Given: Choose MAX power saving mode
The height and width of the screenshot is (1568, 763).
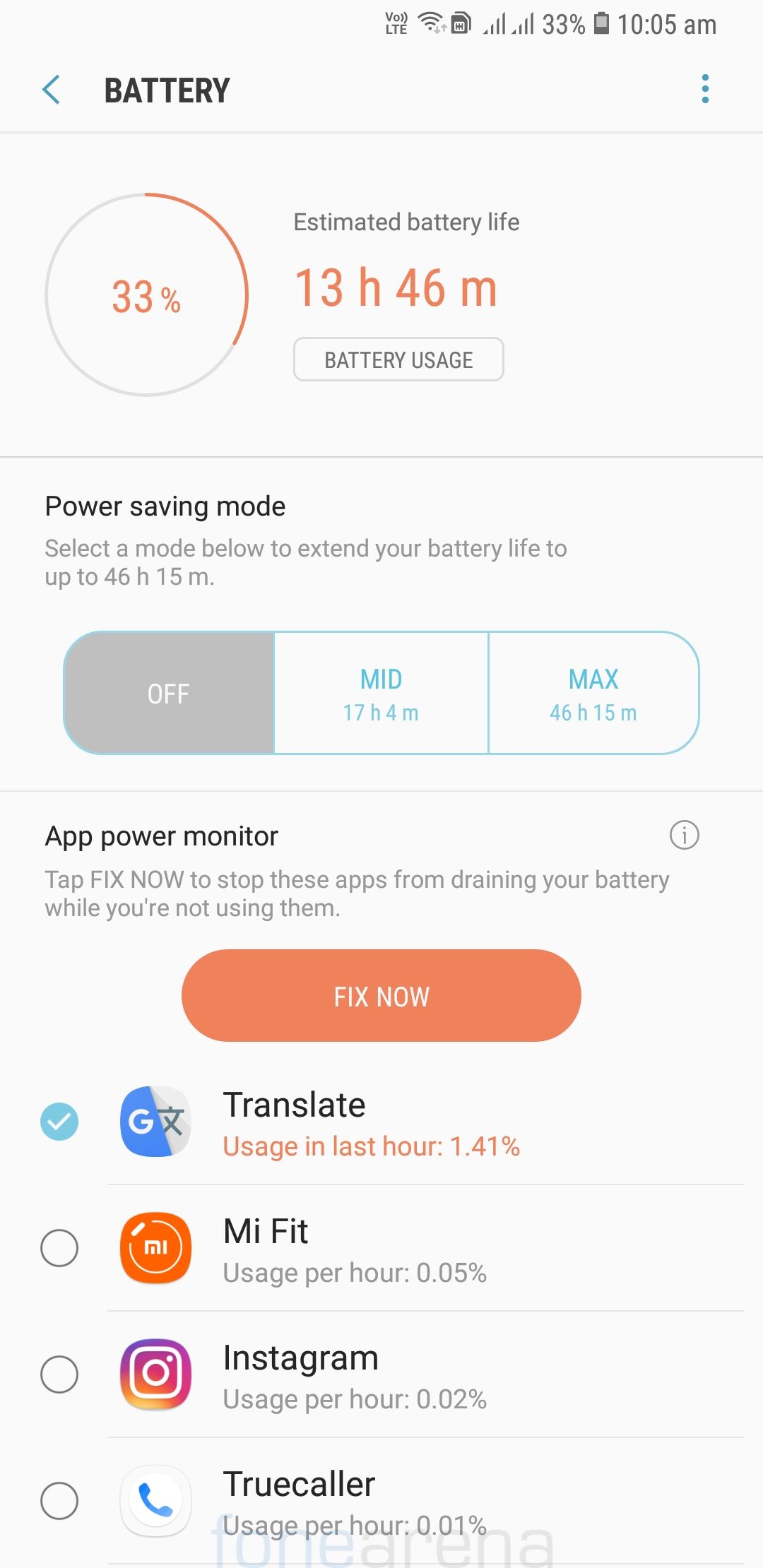Looking at the screenshot, I should click(x=593, y=694).
